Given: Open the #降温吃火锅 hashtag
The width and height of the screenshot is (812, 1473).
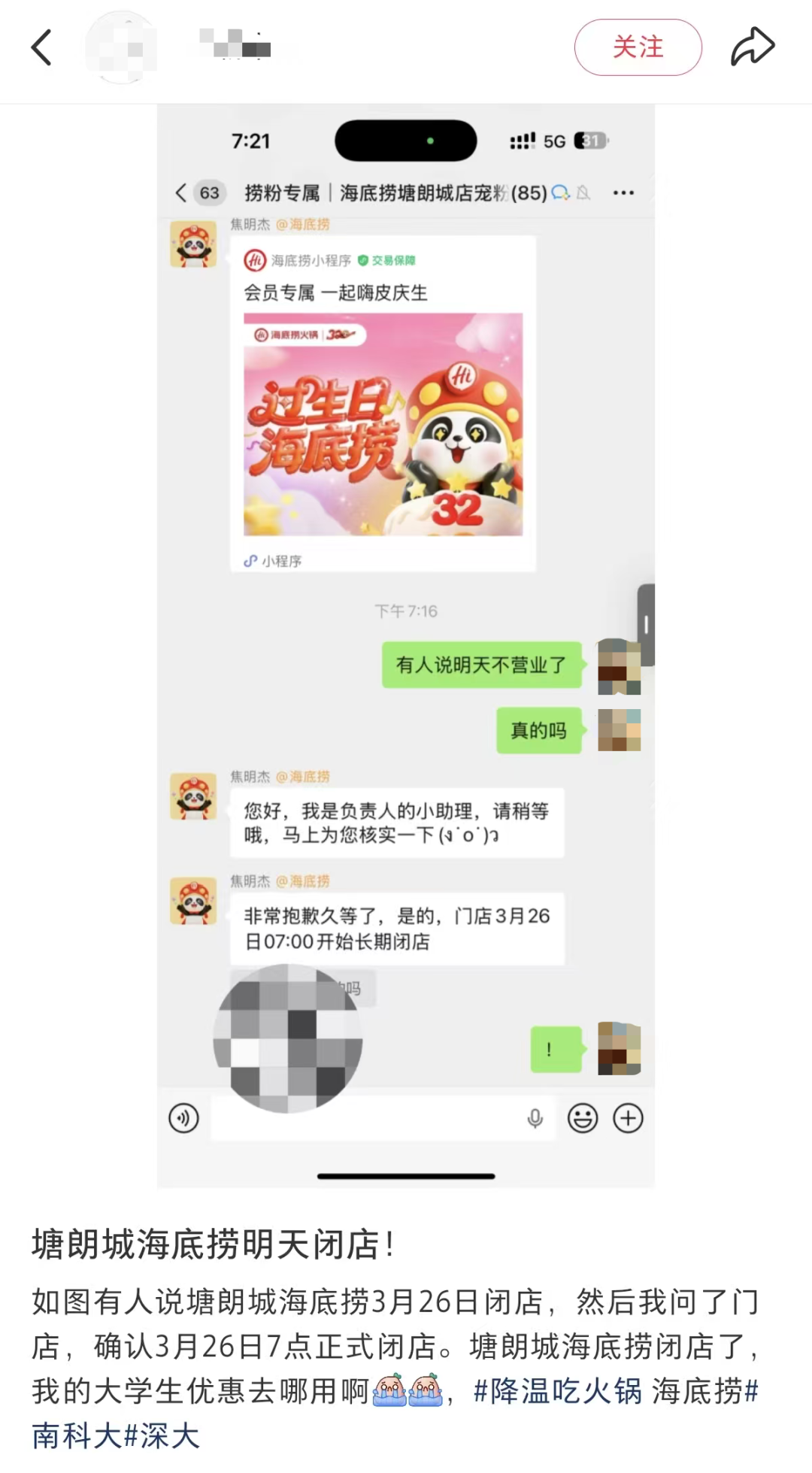Looking at the screenshot, I should coord(557,1391).
